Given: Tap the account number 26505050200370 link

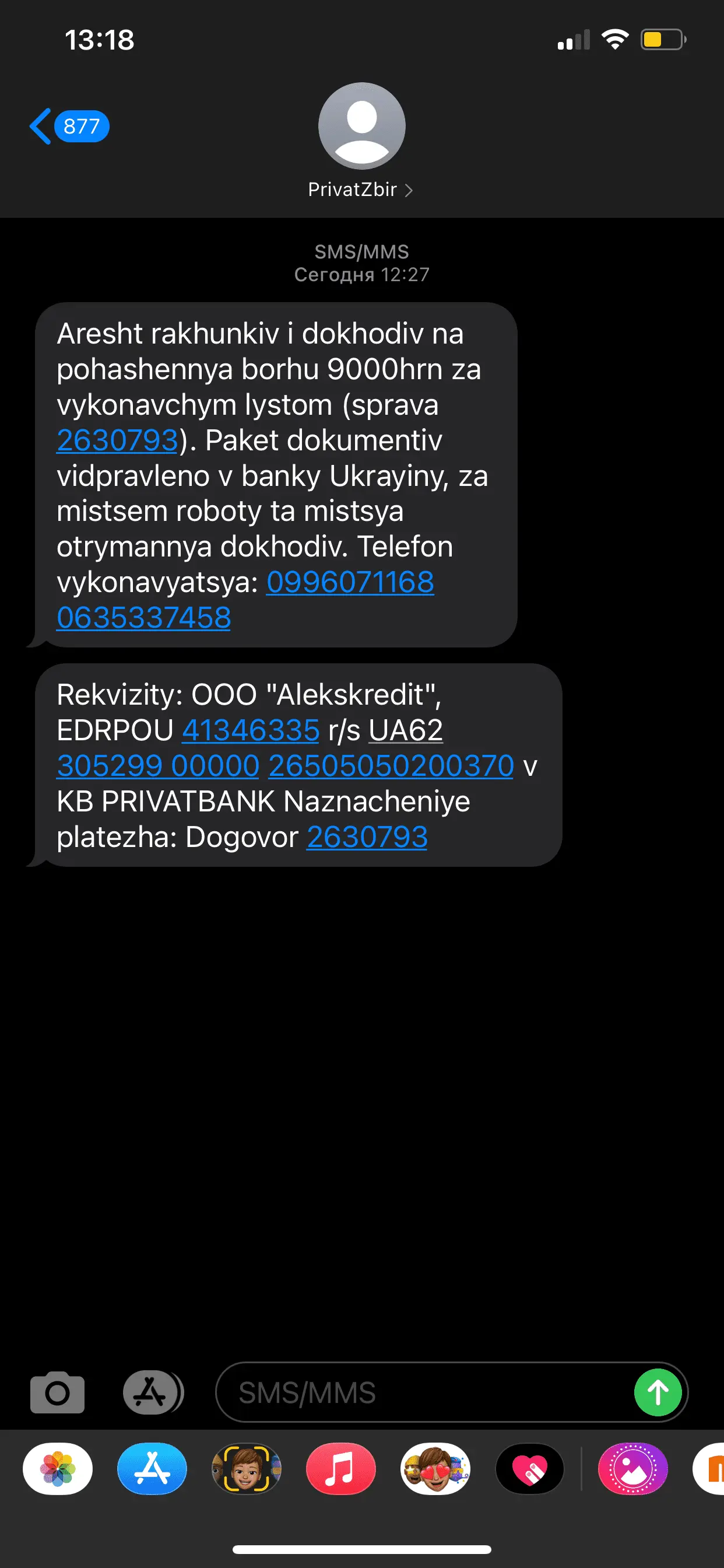Looking at the screenshot, I should [x=391, y=766].
